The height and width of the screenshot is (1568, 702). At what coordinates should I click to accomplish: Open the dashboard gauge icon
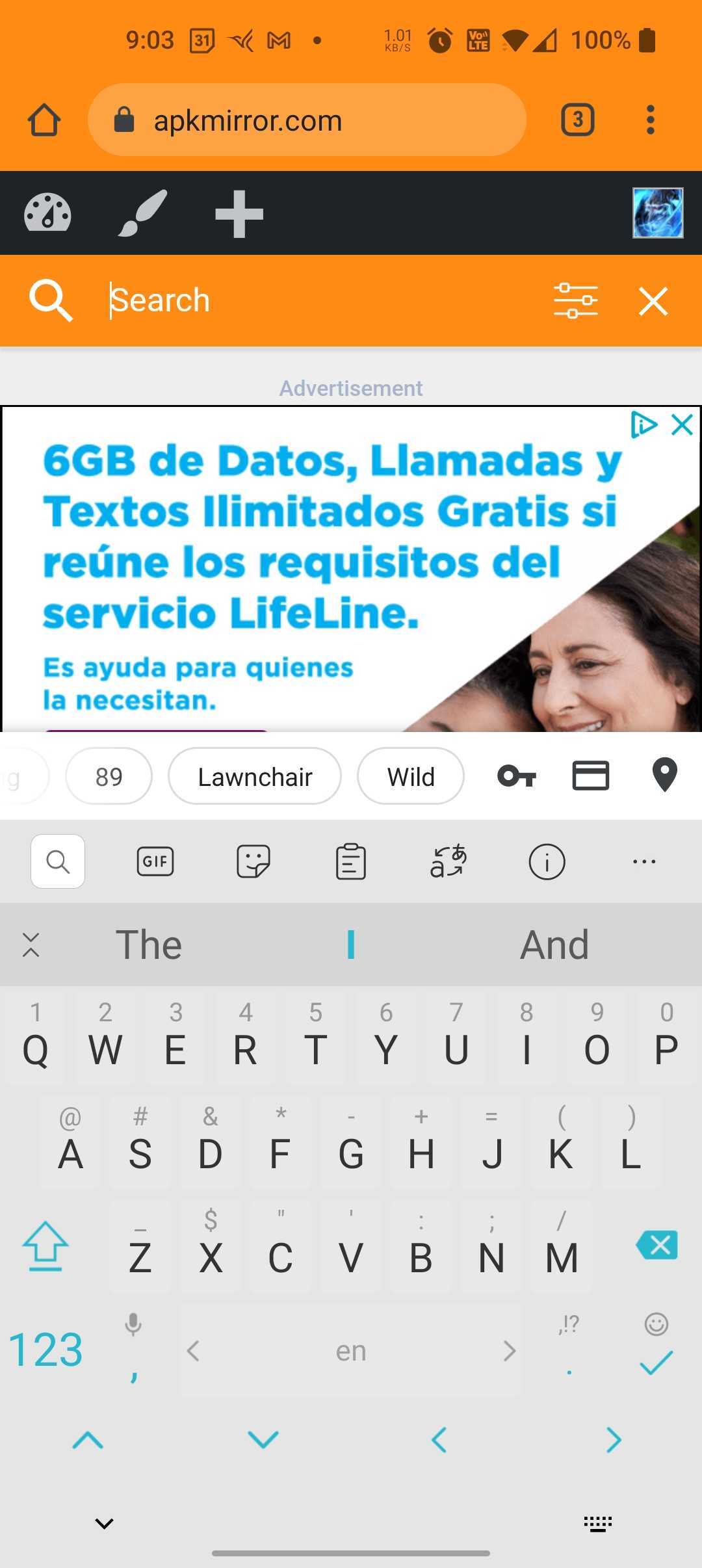click(47, 213)
